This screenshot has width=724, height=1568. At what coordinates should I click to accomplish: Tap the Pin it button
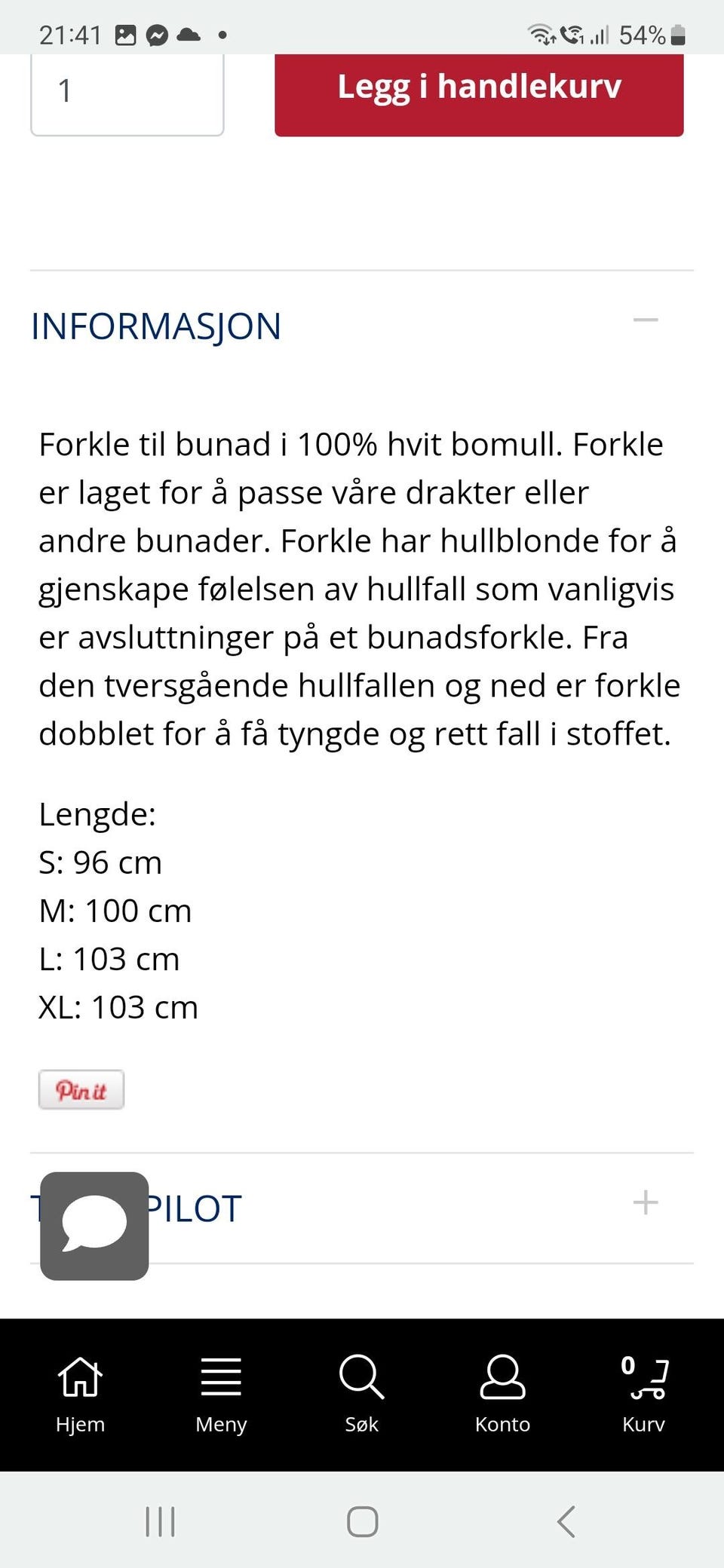pyautogui.click(x=82, y=1090)
